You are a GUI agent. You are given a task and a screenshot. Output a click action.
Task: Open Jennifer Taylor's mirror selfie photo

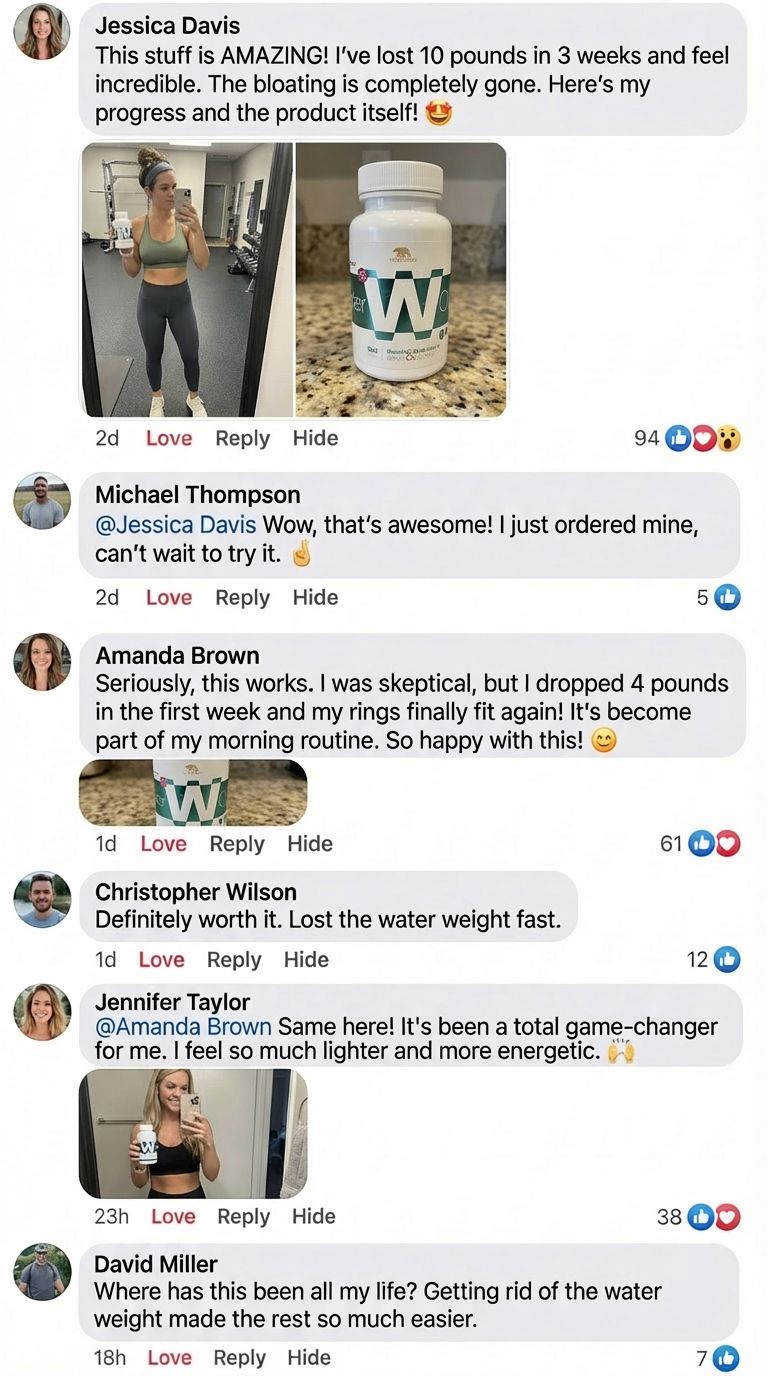193,1133
